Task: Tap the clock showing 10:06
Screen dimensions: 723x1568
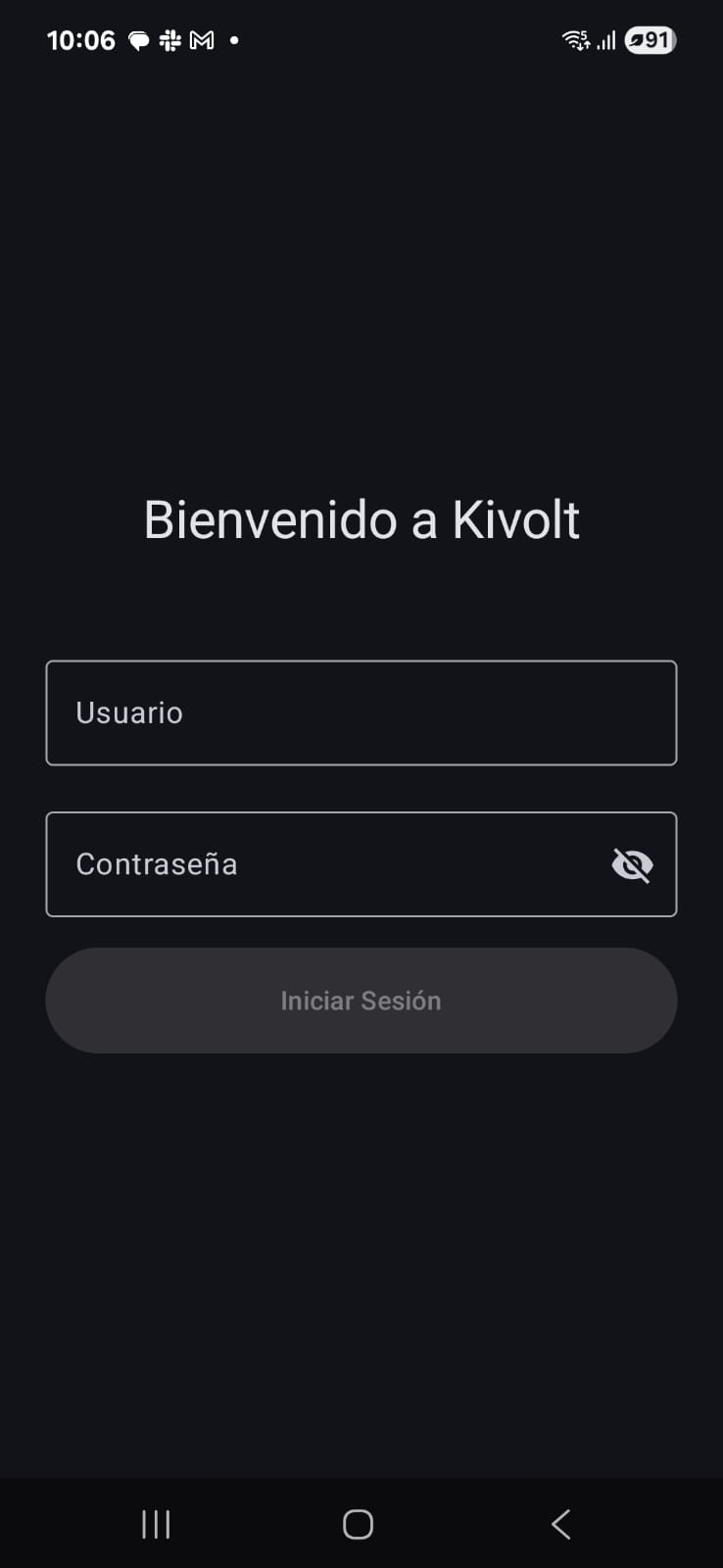Action: click(80, 40)
